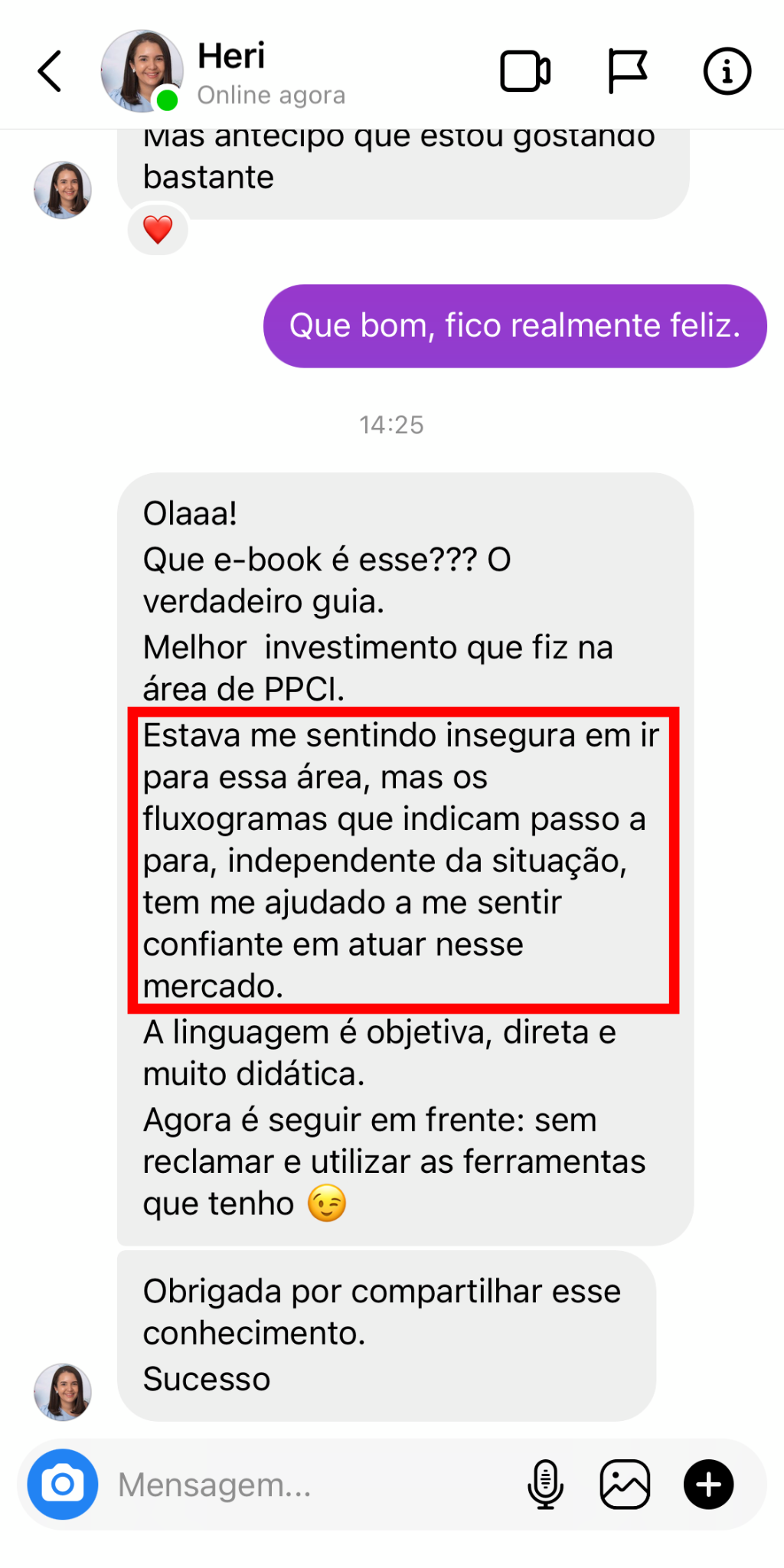Start a video call with Heri
Image resolution: width=784 pixels, height=1568 pixels.
point(525,71)
